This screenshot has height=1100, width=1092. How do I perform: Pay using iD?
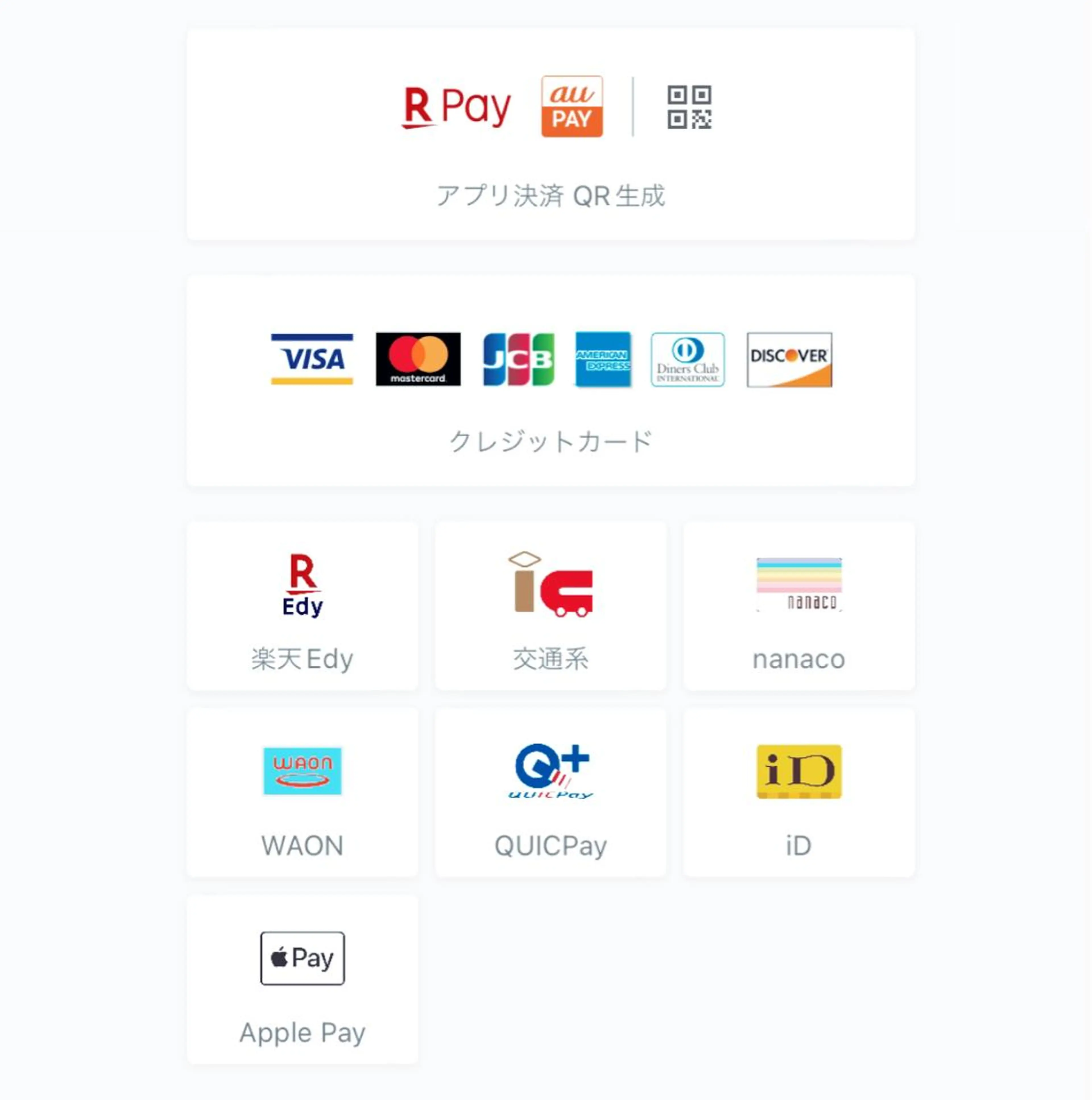(x=798, y=792)
